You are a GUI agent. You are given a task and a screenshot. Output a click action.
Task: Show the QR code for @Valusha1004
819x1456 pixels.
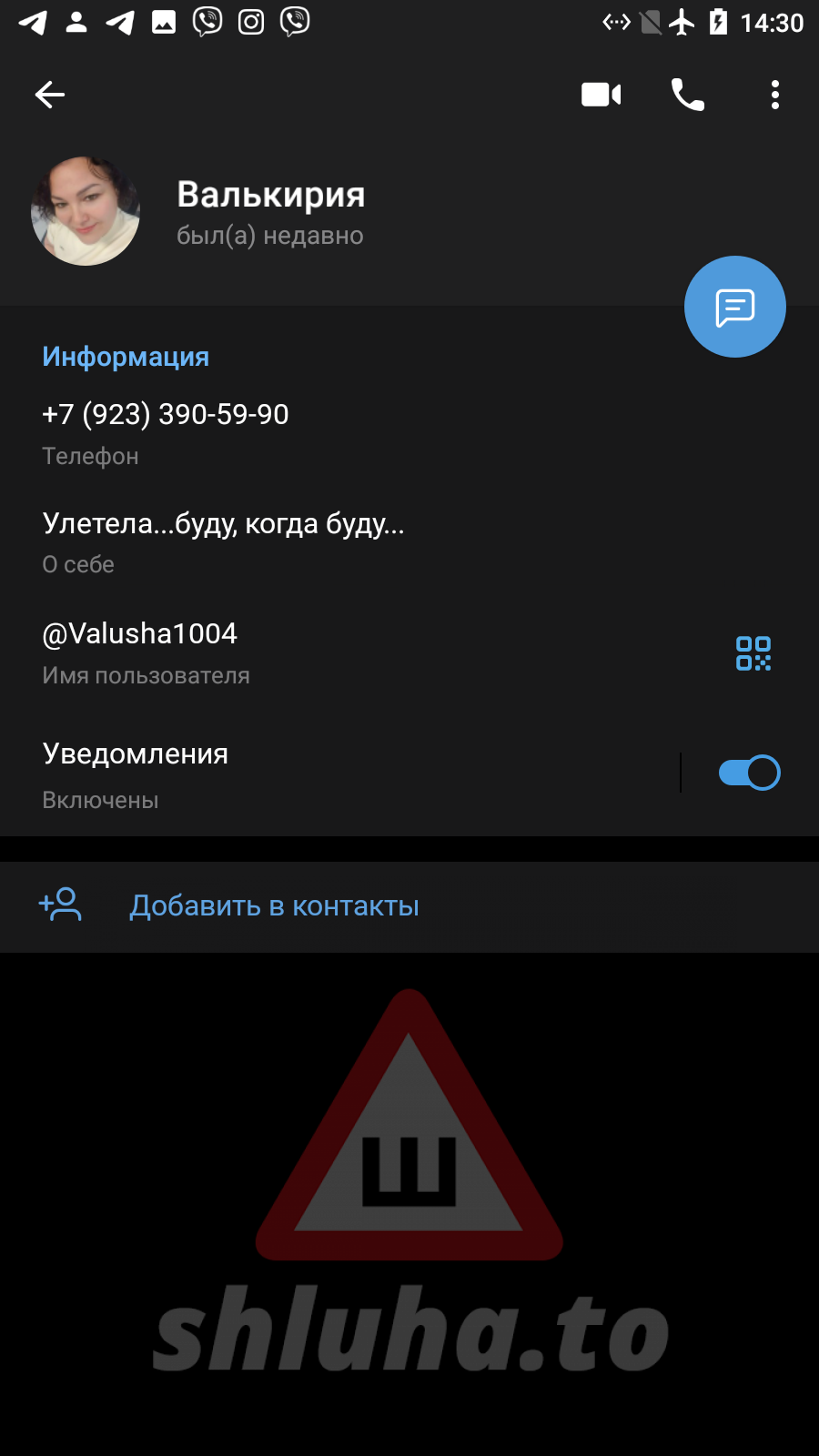[x=753, y=653]
